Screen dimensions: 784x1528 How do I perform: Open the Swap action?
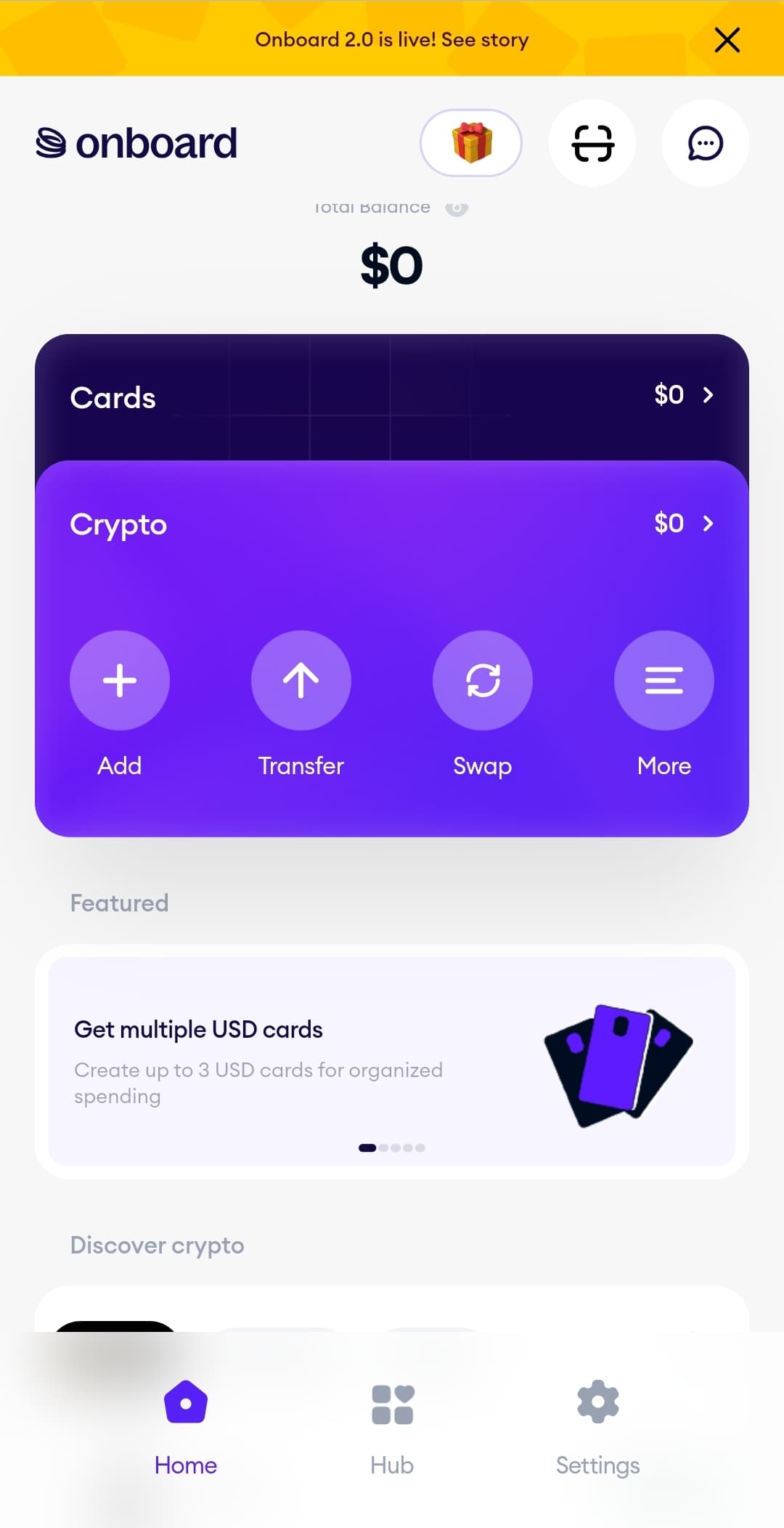(483, 680)
